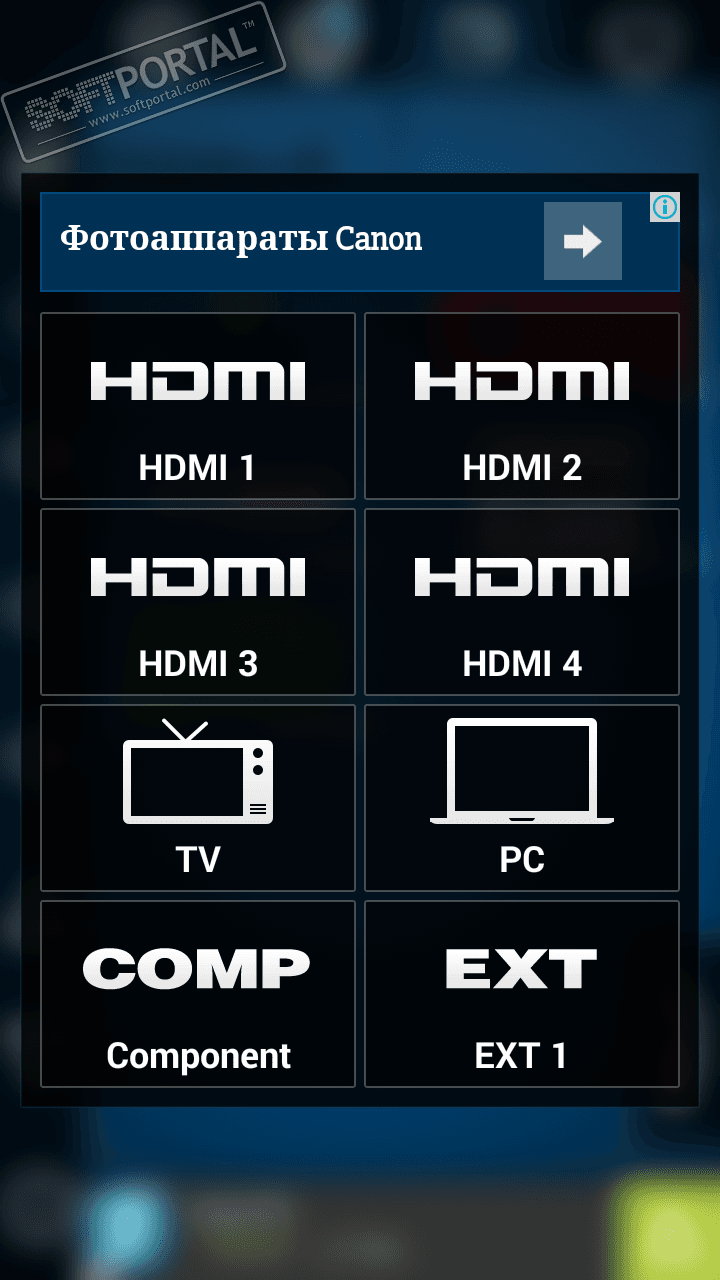Choose Component input
This screenshot has width=720, height=1280.
point(198,994)
